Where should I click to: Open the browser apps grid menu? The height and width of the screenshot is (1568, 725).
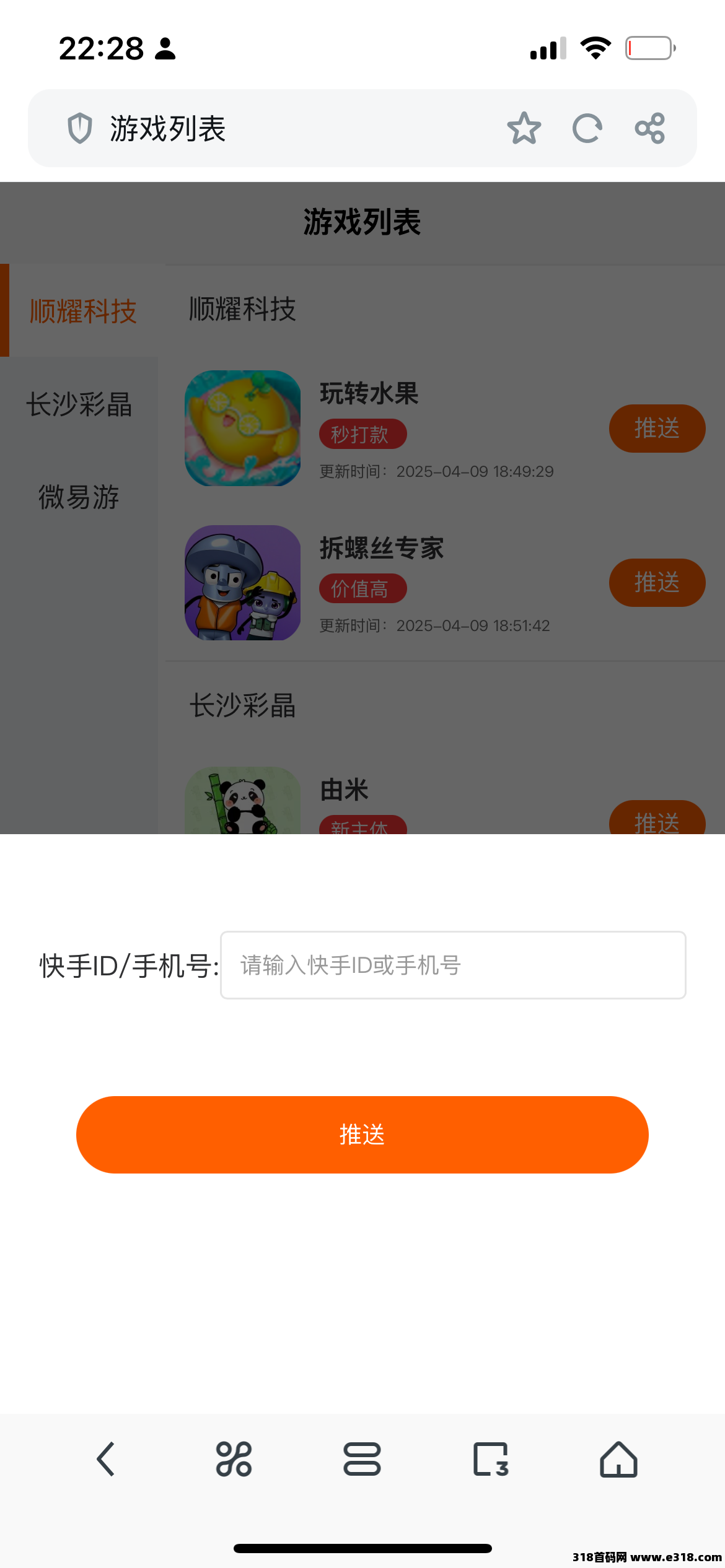(234, 1459)
